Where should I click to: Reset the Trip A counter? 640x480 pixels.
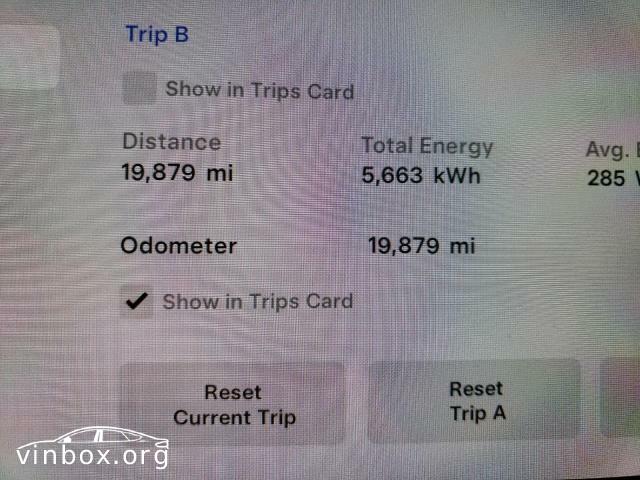[x=476, y=400]
